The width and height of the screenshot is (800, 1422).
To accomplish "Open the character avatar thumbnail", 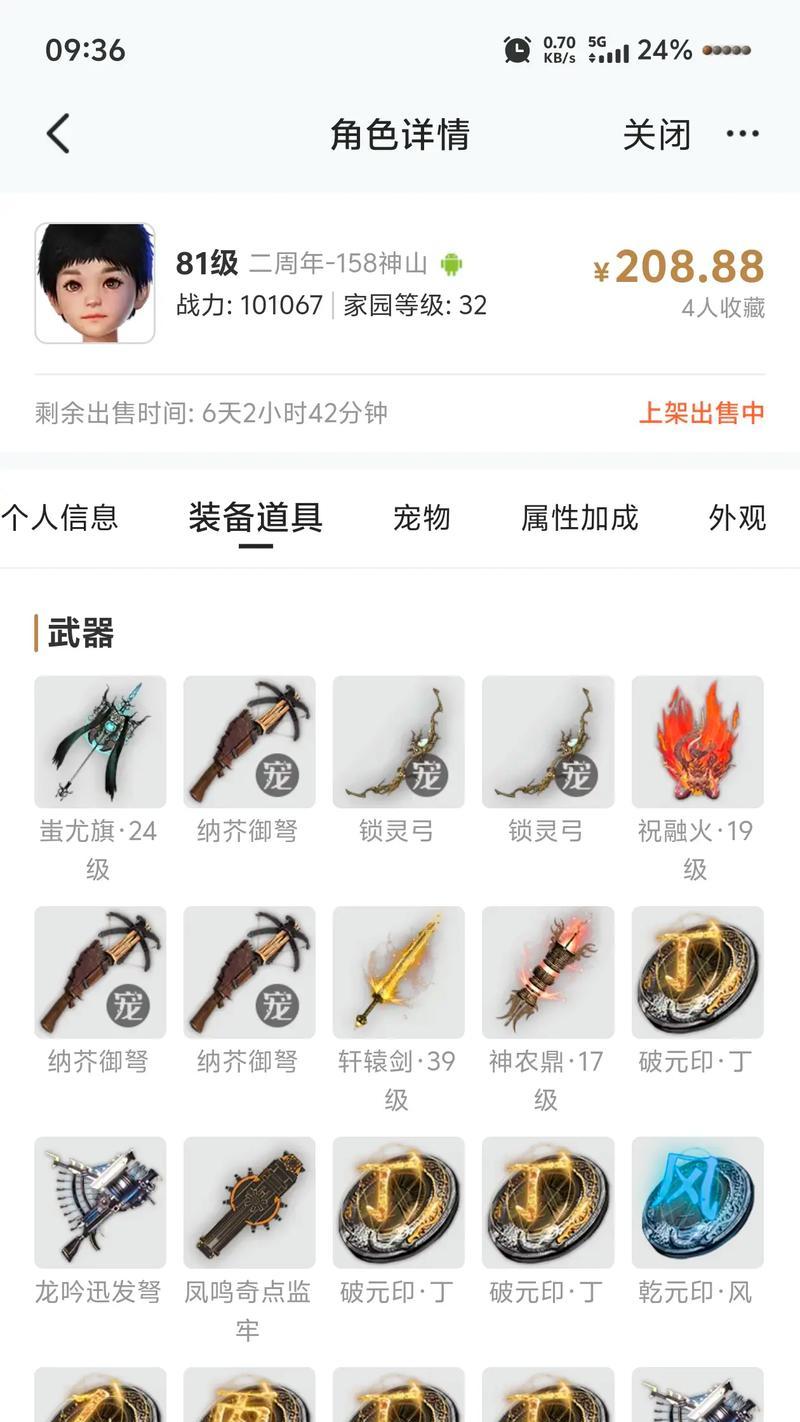I will tap(95, 279).
